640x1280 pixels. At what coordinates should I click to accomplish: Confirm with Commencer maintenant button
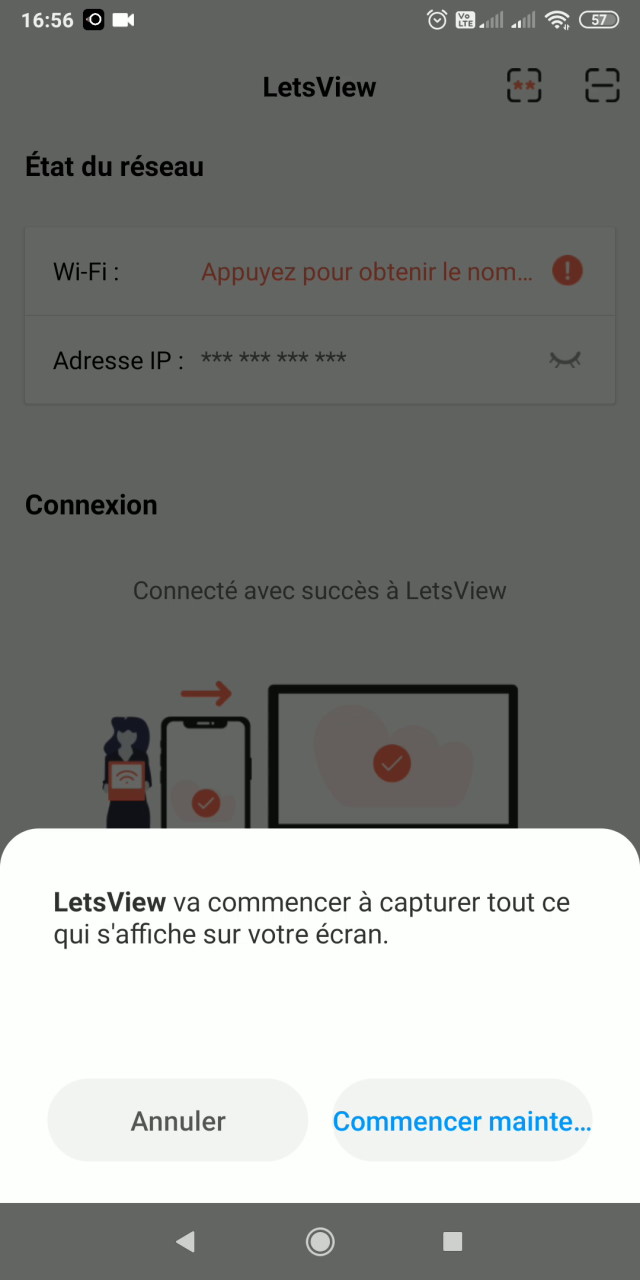pos(462,1121)
